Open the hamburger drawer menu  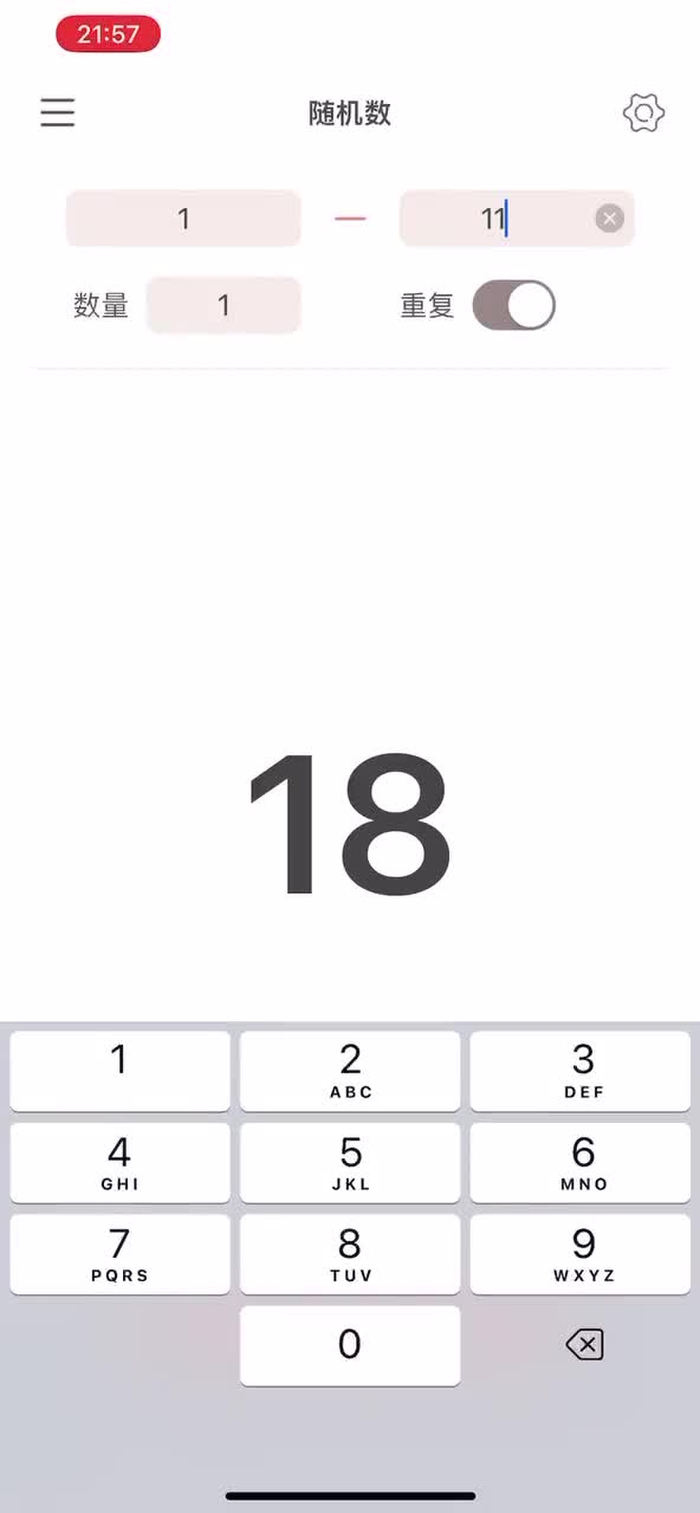(58, 112)
